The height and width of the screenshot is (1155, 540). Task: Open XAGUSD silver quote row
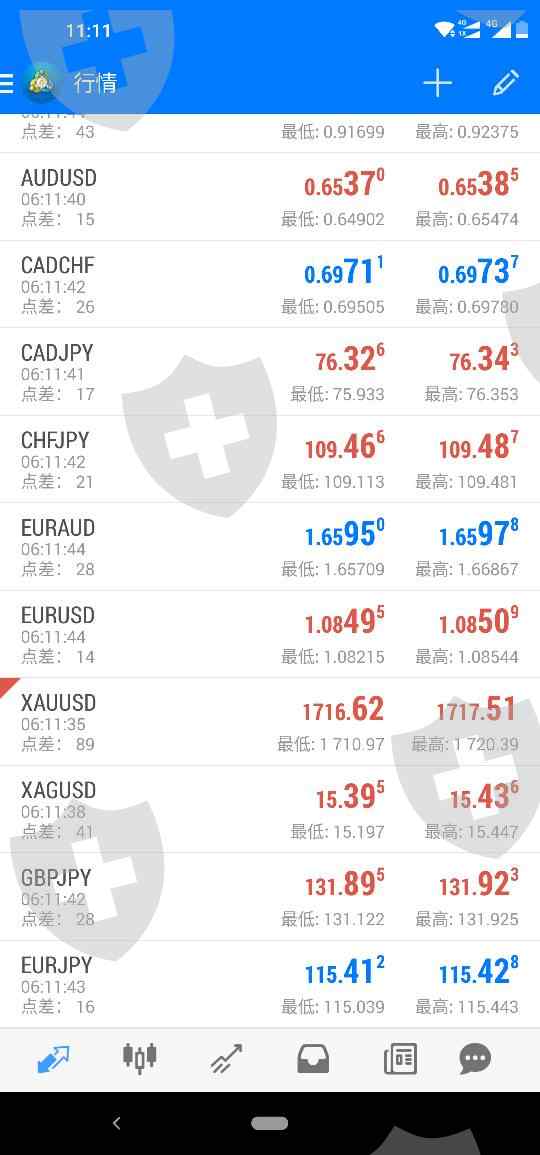coord(270,811)
